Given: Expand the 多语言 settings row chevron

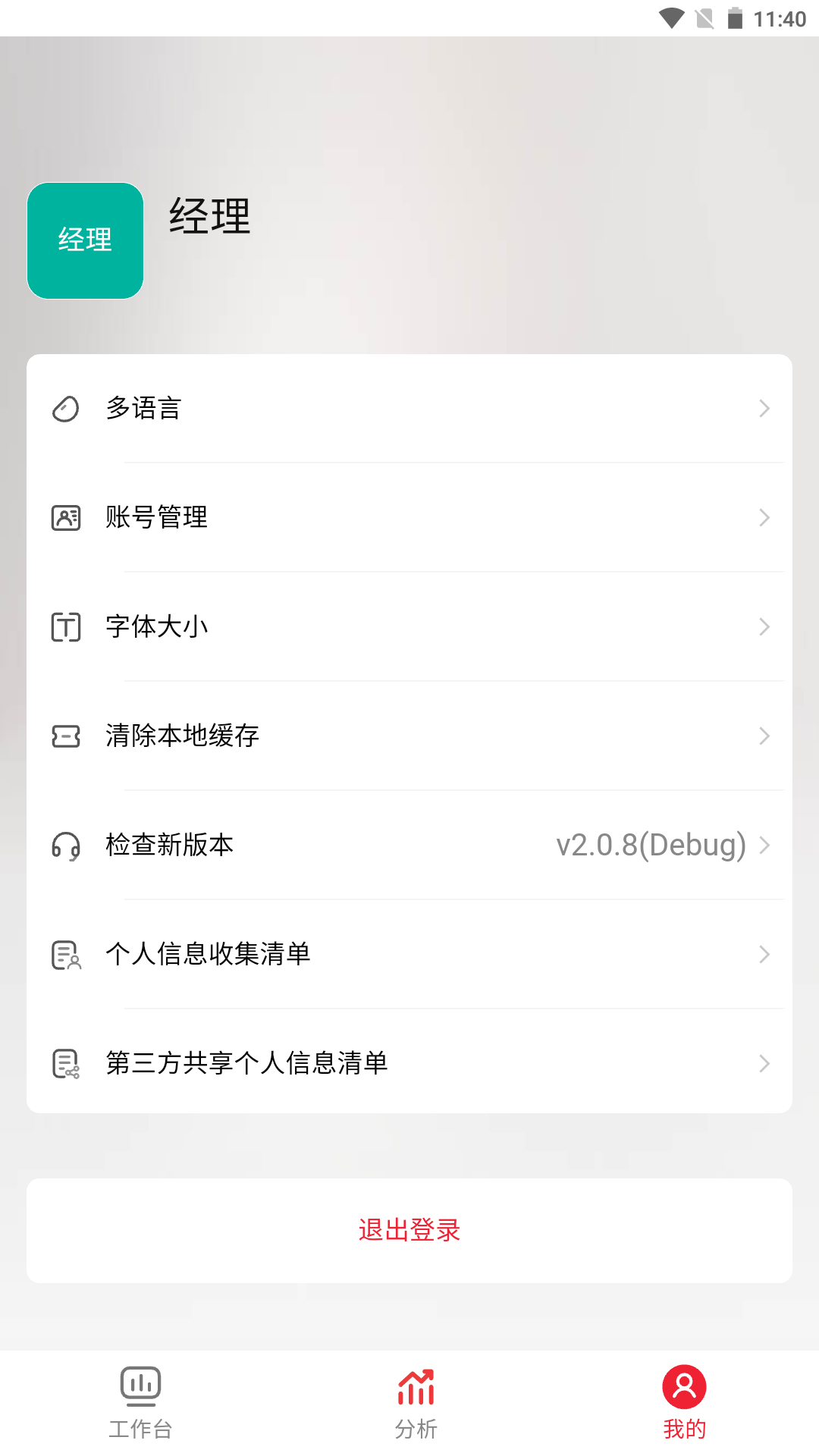Looking at the screenshot, I should point(764,409).
